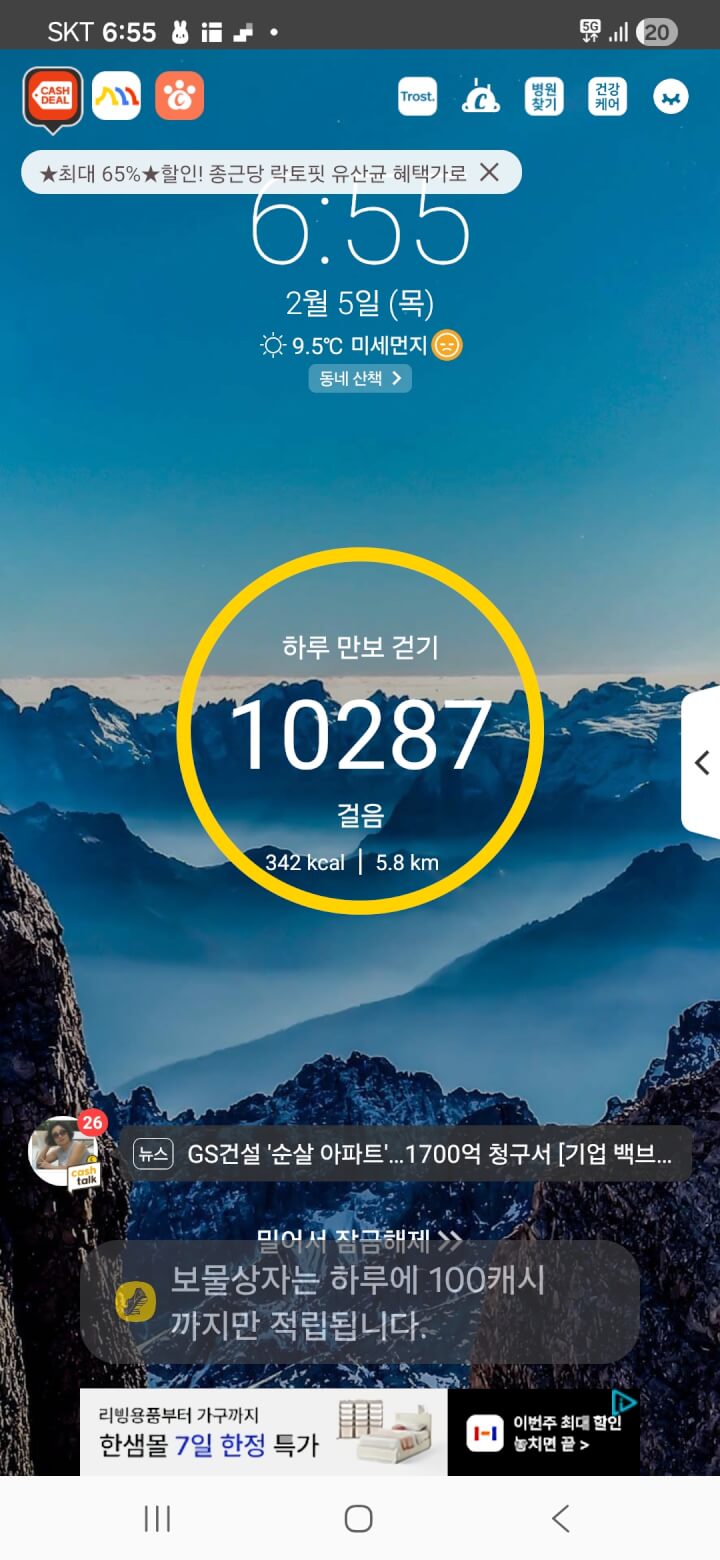
Task: Open 건강케어 health care shortcut
Action: [x=607, y=97]
